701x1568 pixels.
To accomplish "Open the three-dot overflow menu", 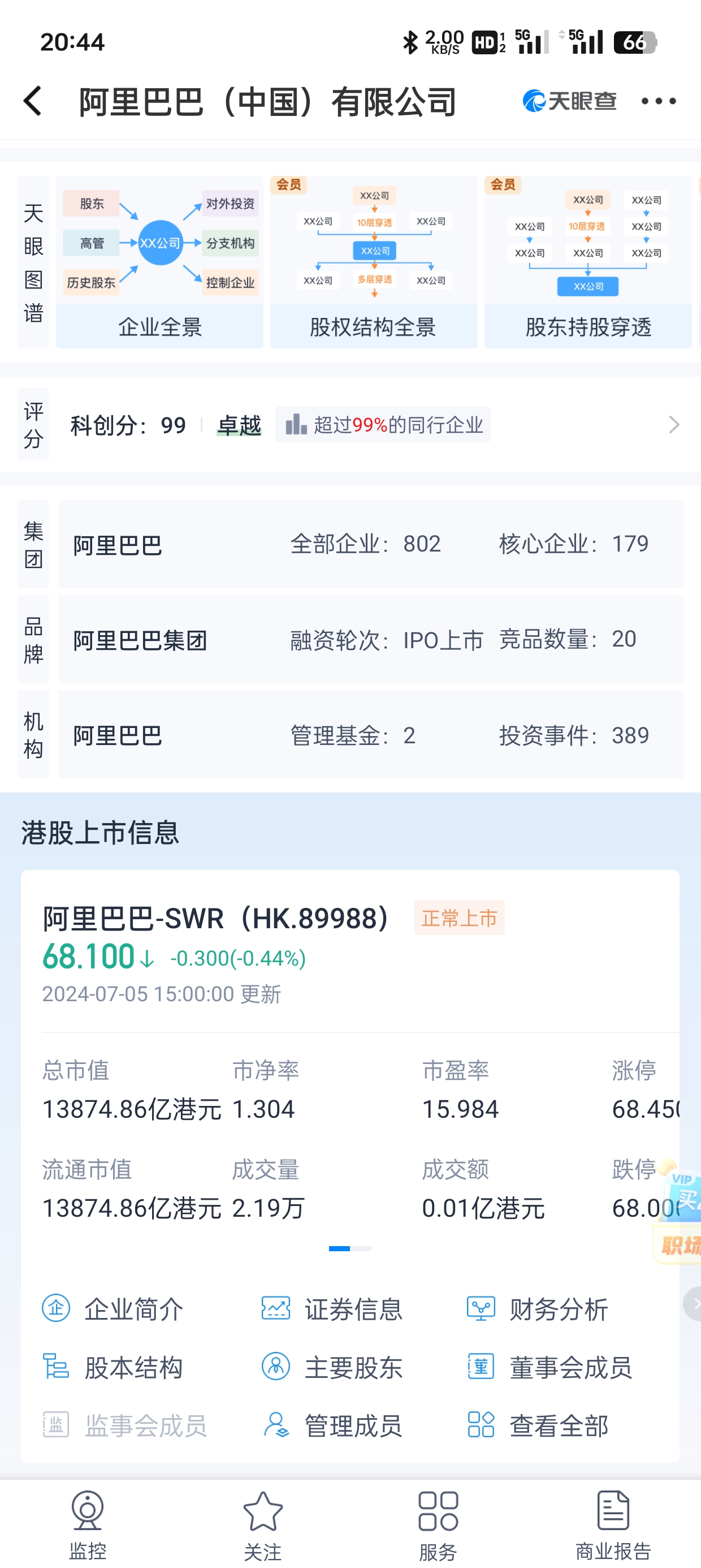I will point(659,101).
